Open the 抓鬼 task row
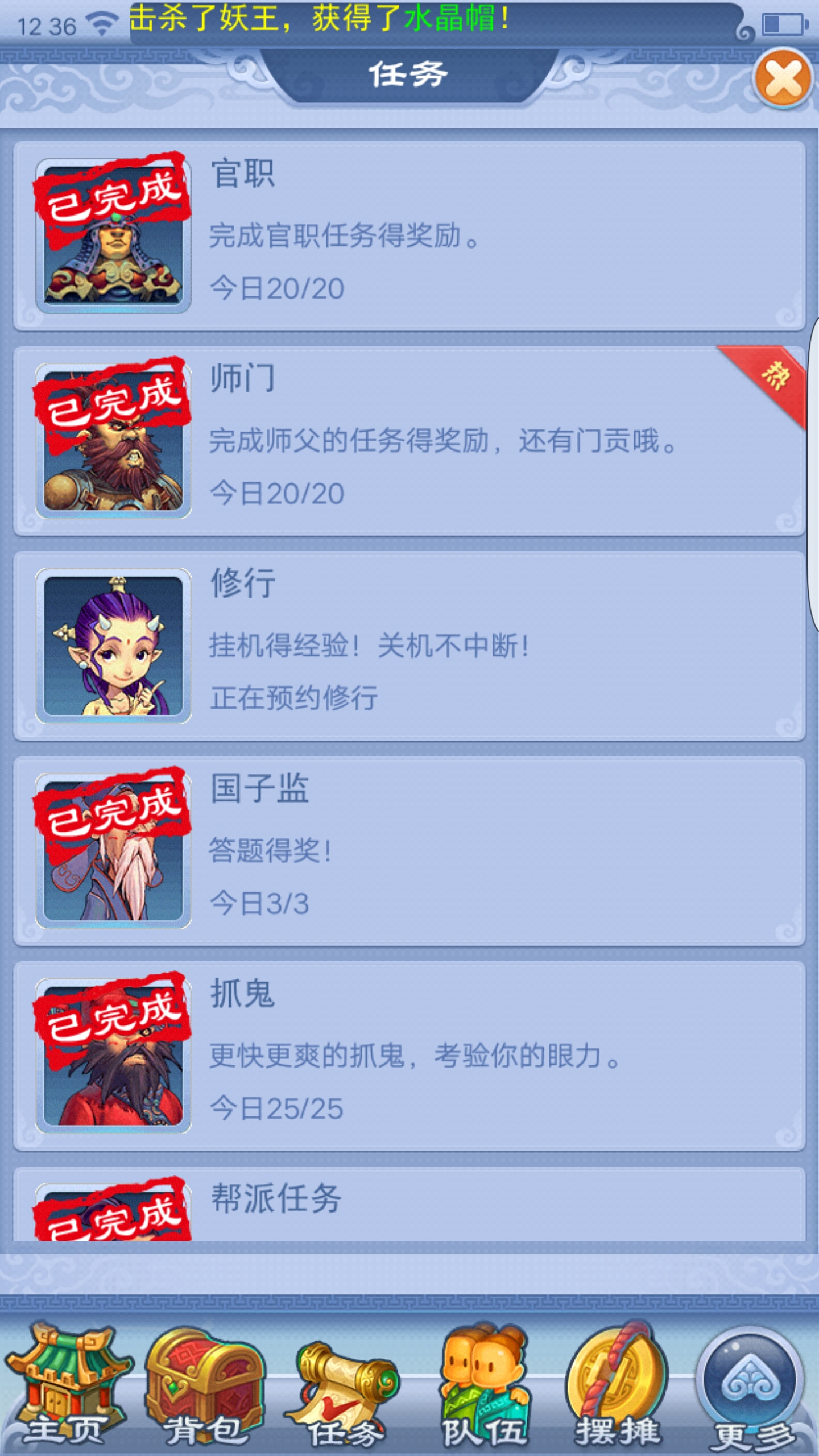819x1456 pixels. 409,1057
